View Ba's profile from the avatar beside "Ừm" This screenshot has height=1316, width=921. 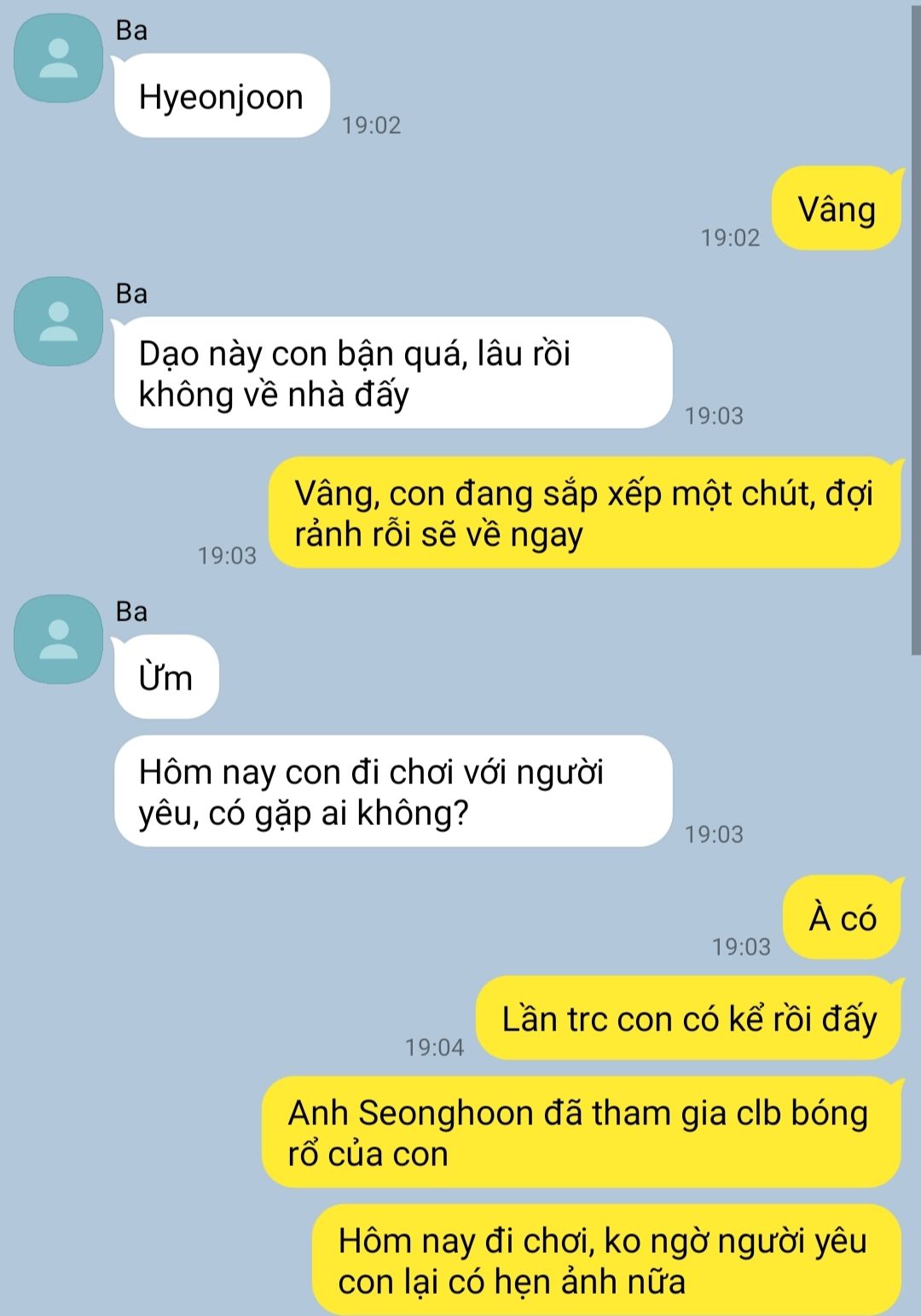coord(58,639)
